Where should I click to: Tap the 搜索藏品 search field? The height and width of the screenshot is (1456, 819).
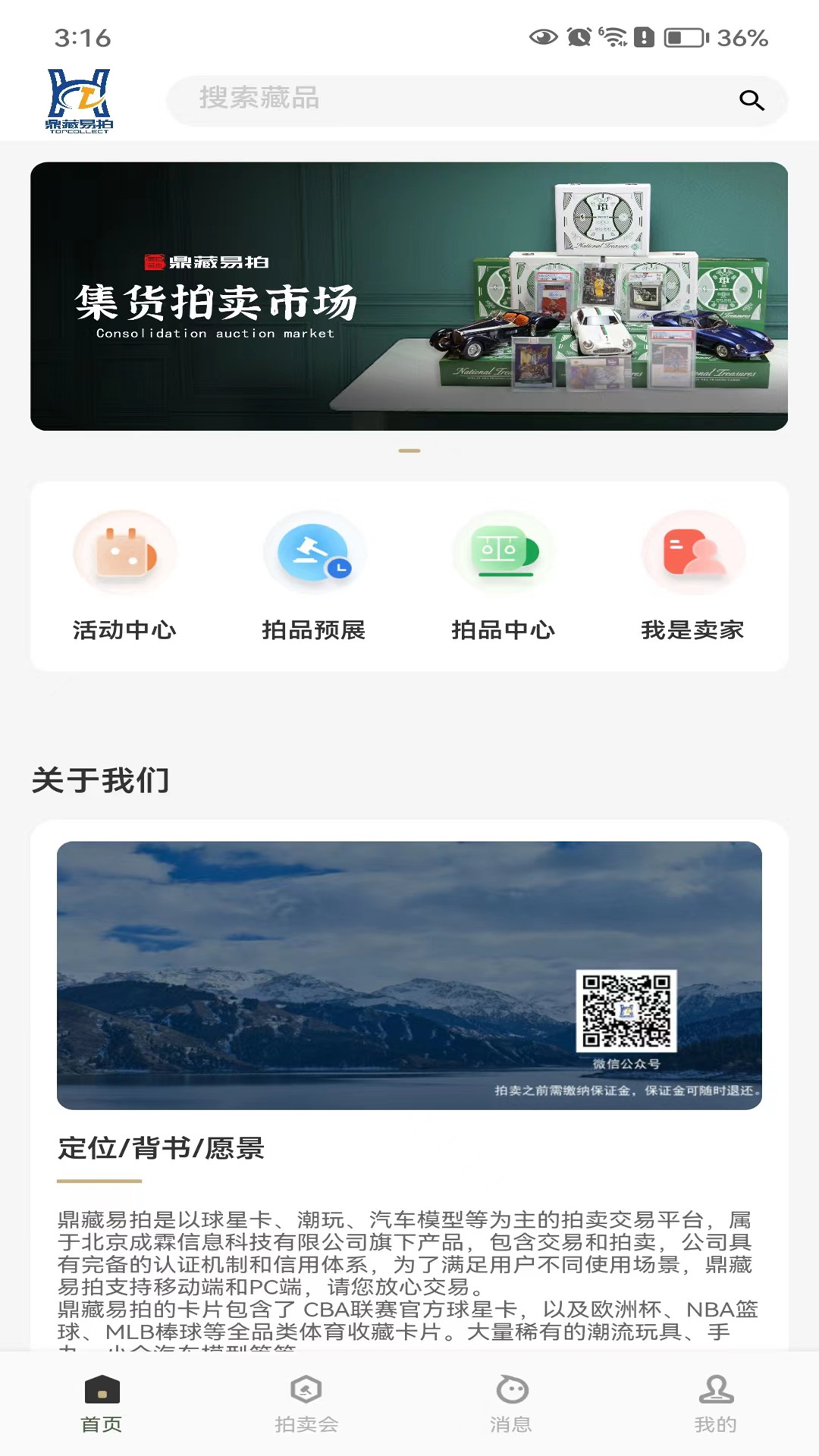coord(447,99)
